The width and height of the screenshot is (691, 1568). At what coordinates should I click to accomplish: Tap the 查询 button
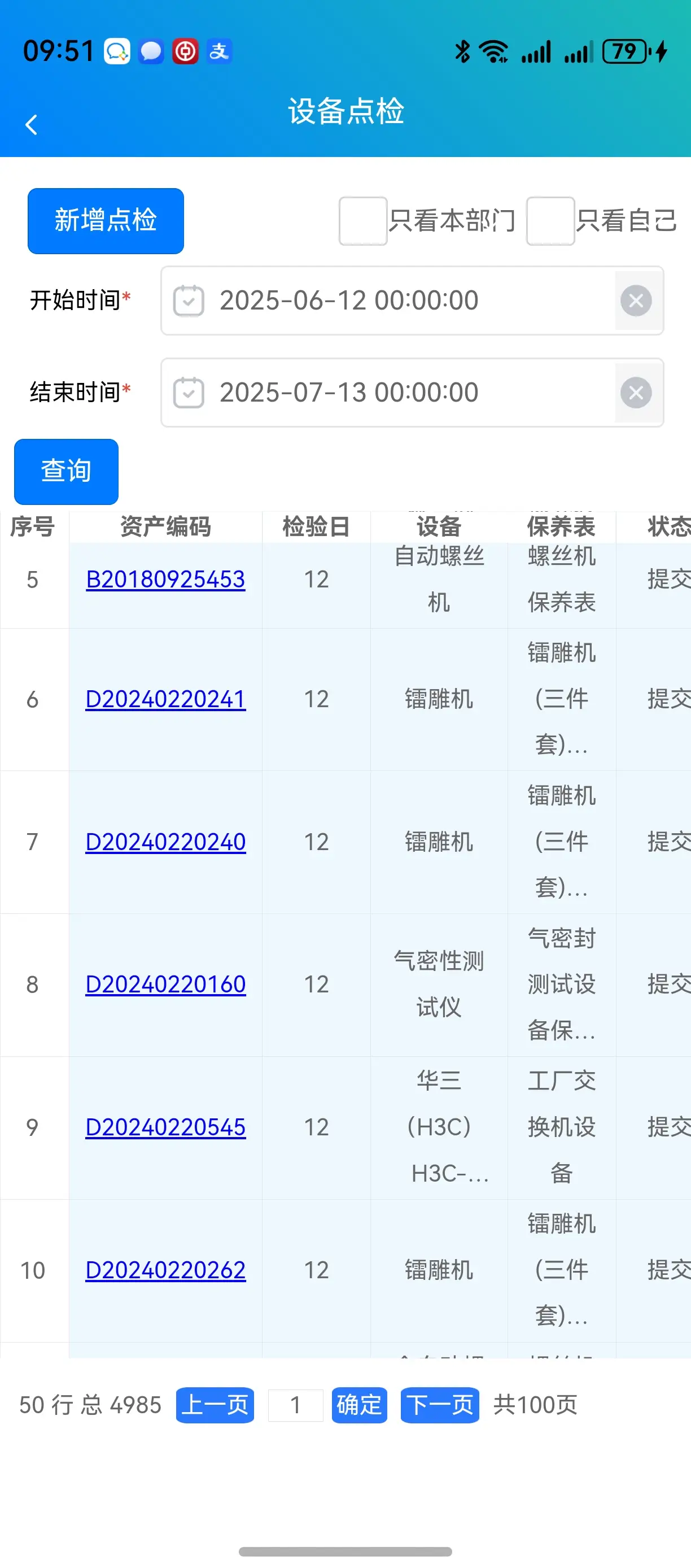(x=66, y=472)
